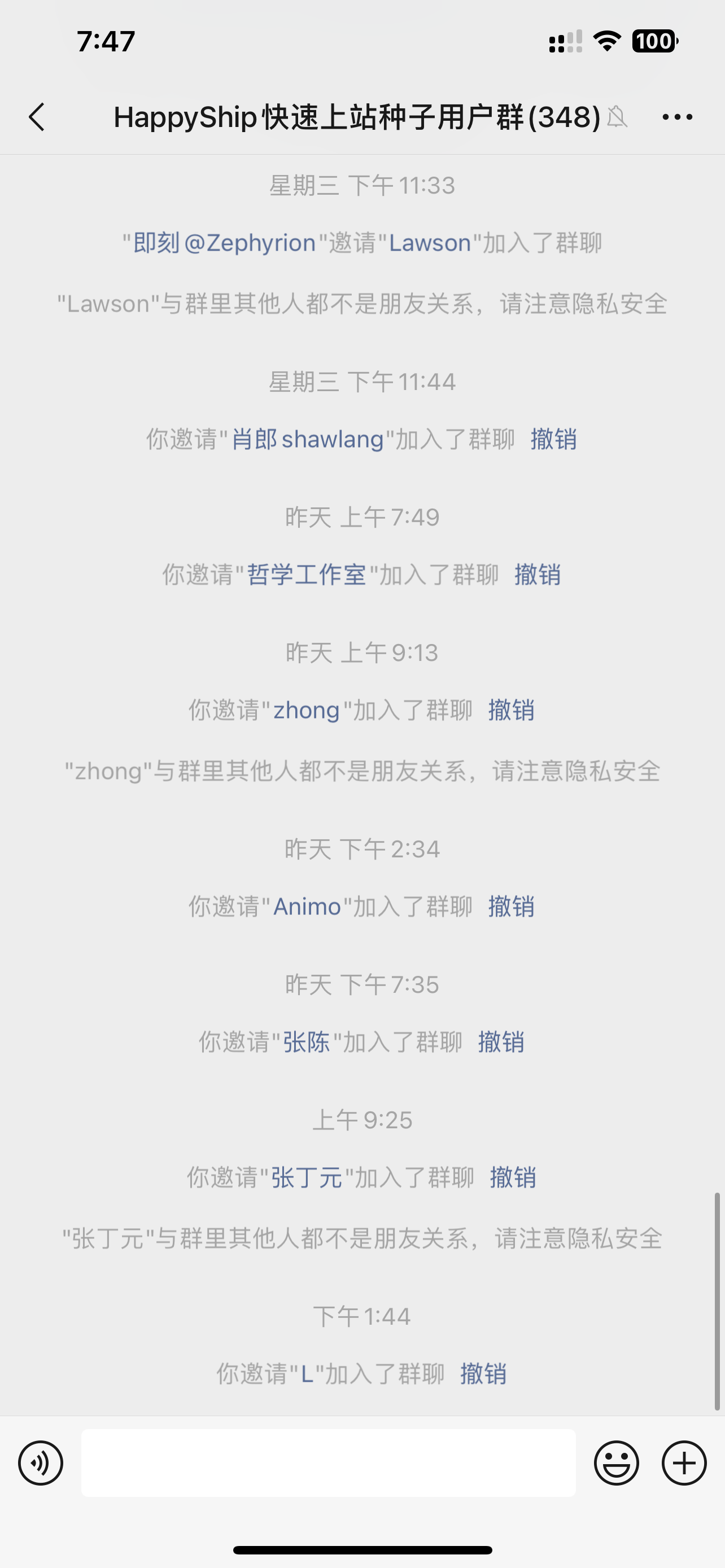725x1568 pixels.
Task: Revoke the invitation of zhong
Action: tap(512, 711)
